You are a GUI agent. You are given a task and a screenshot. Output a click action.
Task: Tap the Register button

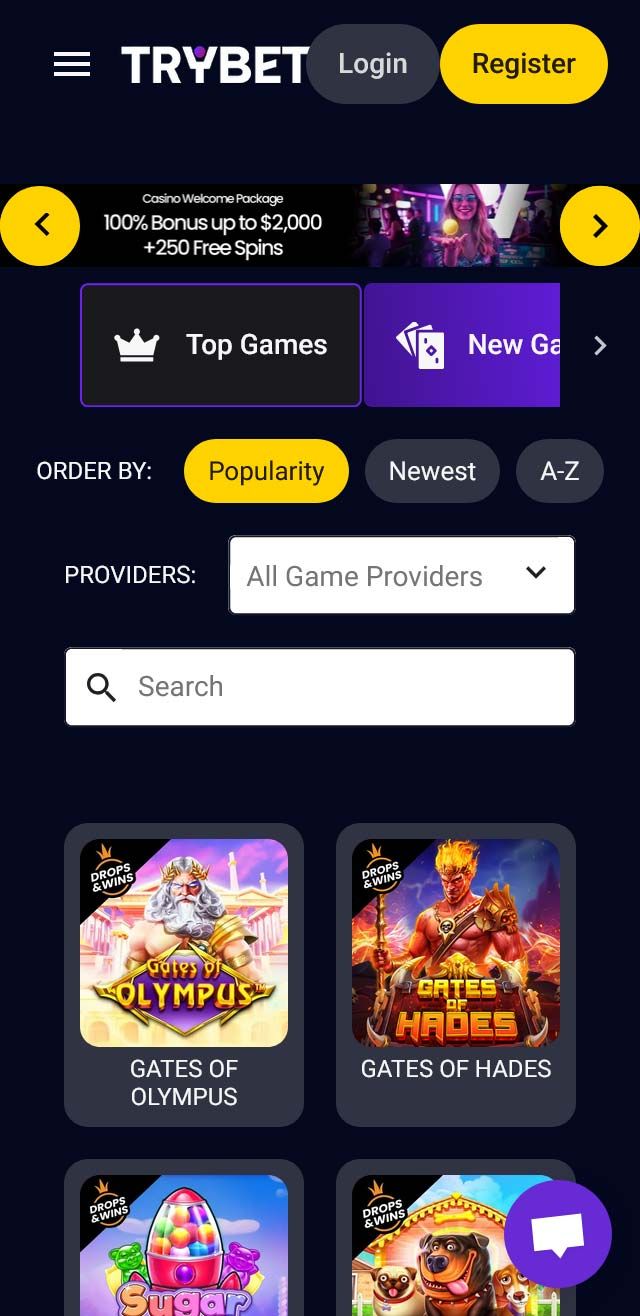coord(523,64)
